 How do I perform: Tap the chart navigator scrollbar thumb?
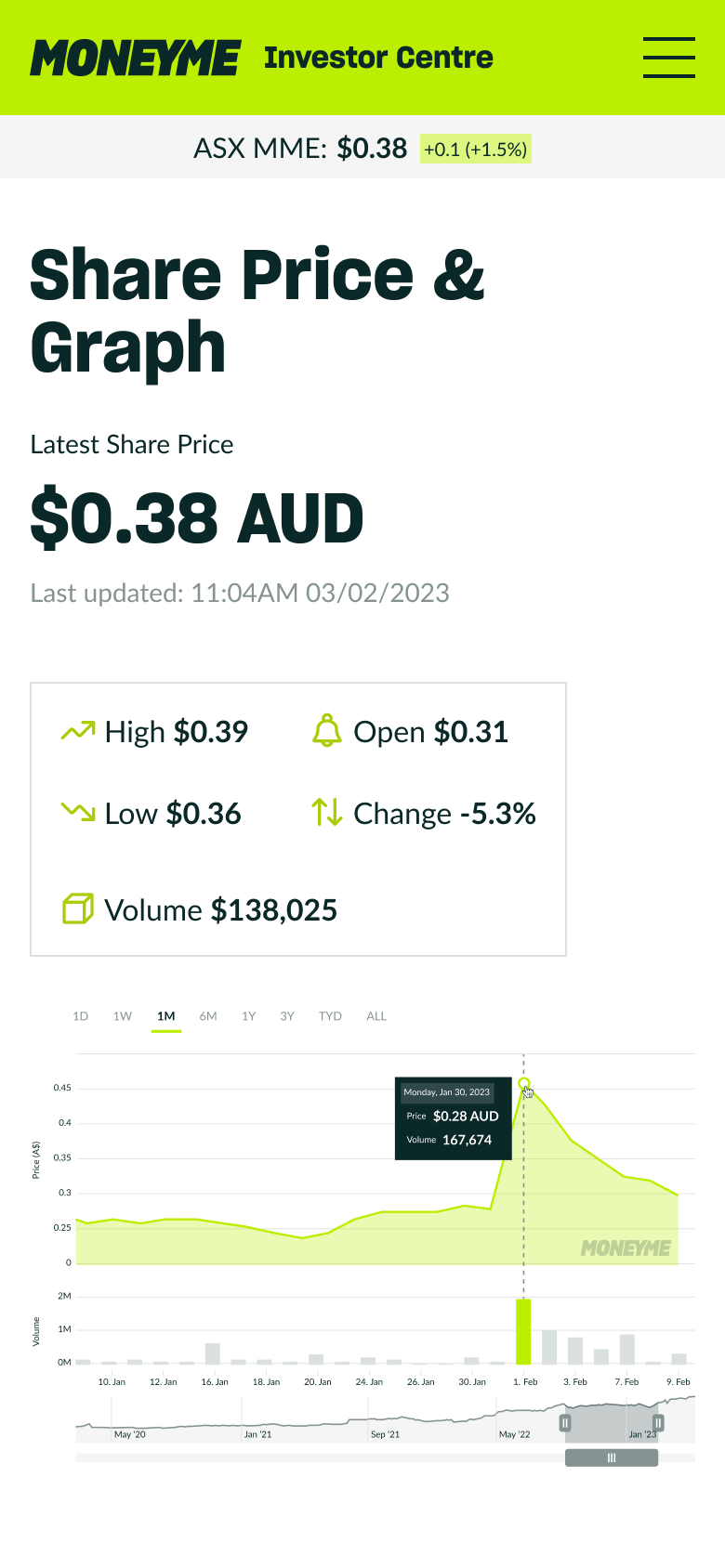[x=612, y=1458]
